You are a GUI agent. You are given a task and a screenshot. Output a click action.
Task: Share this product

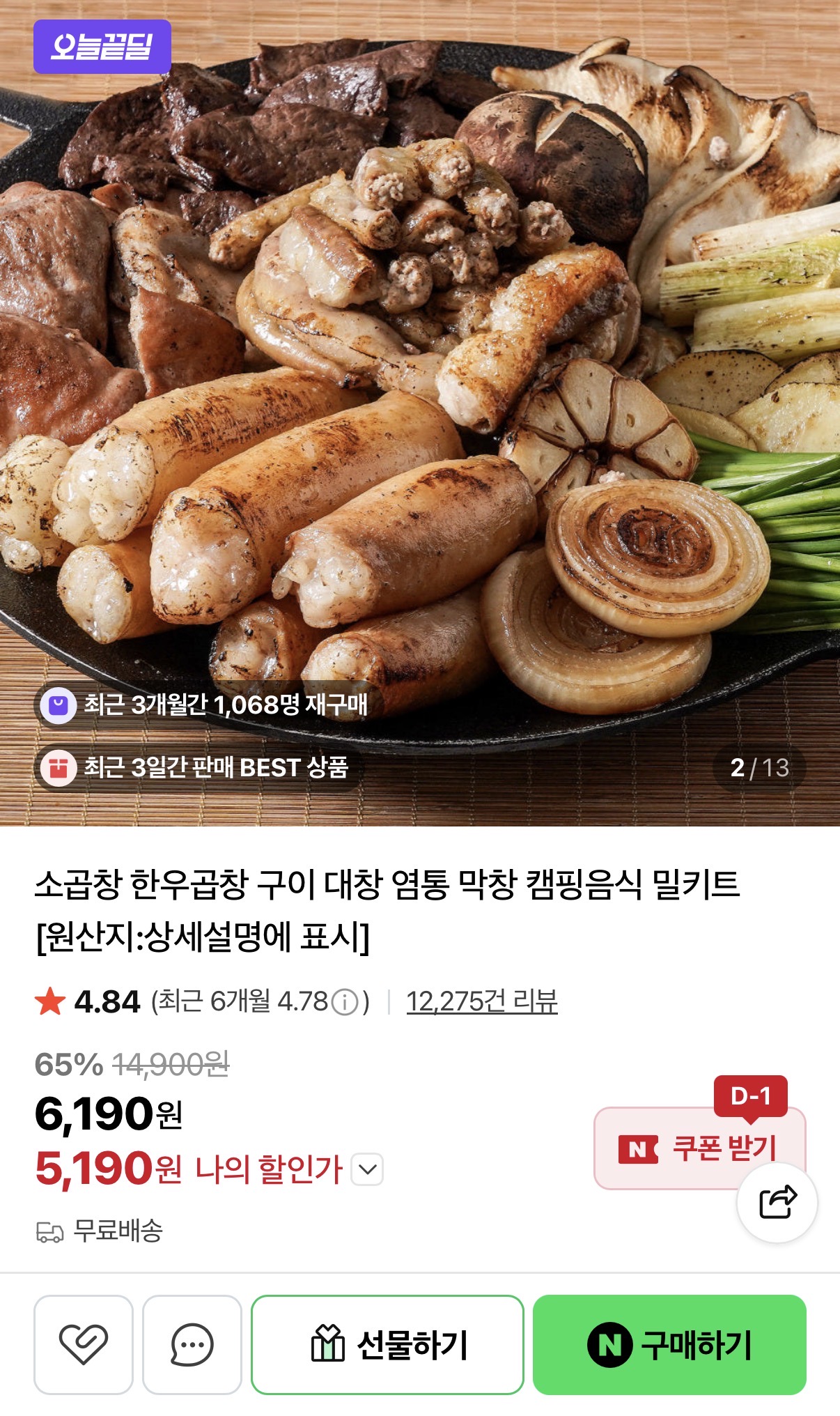point(777,1202)
